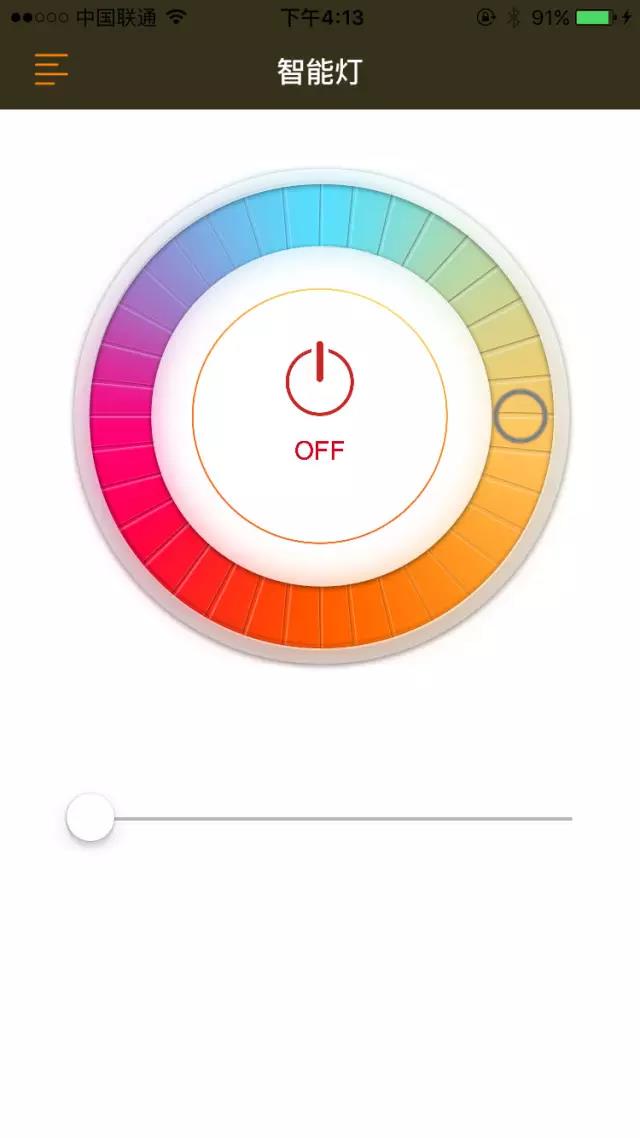Tap the gray ring color selector handle

[x=520, y=417]
